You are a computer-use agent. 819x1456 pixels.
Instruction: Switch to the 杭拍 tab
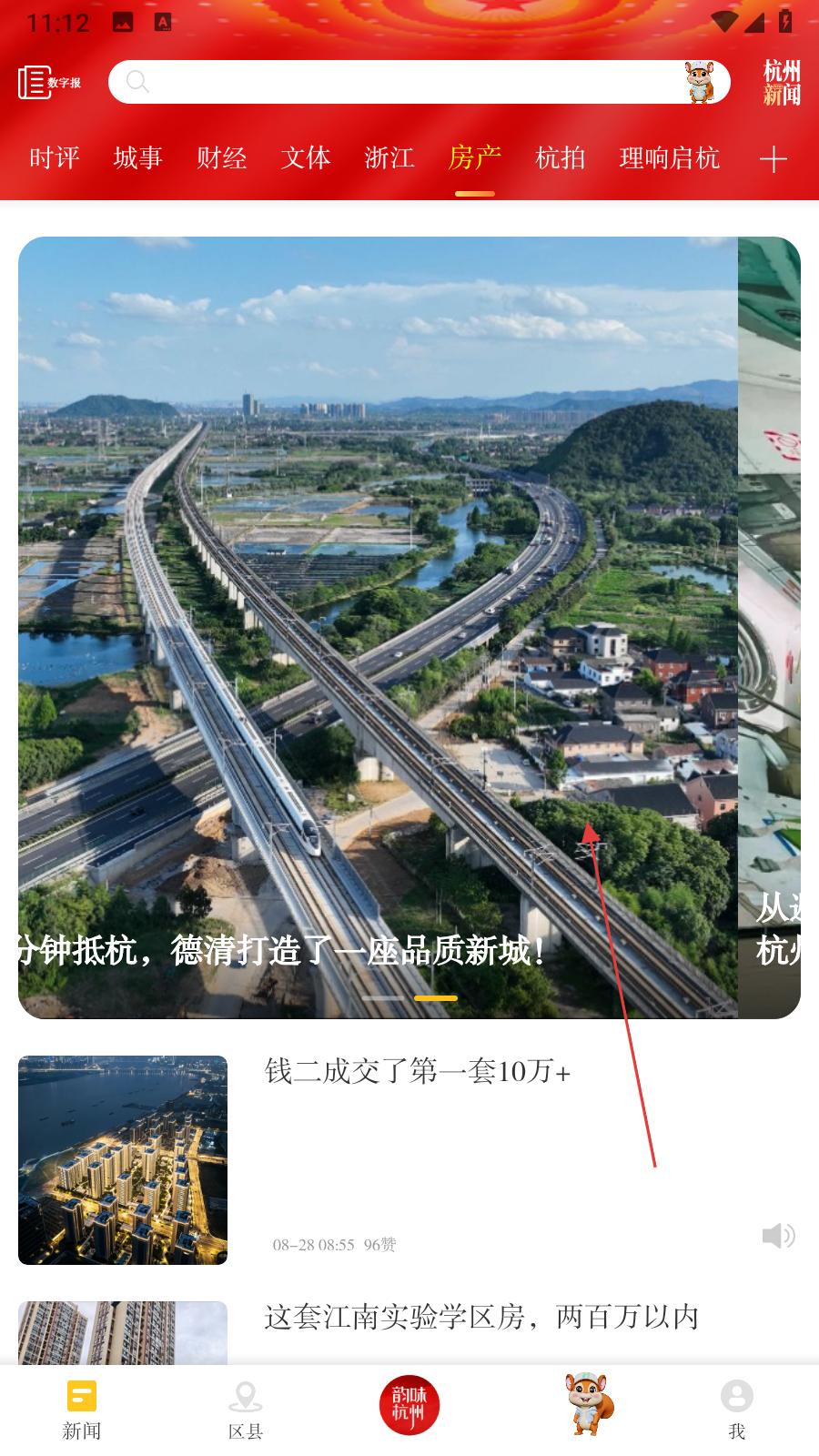click(561, 158)
